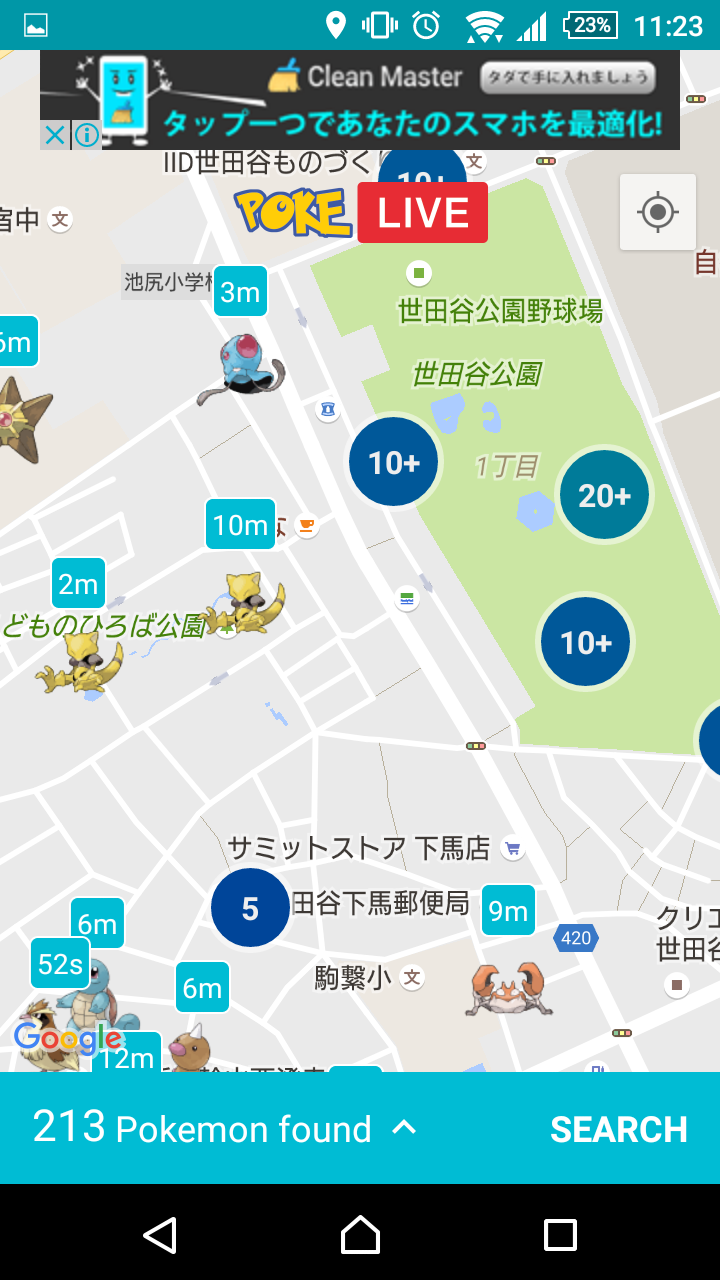The height and width of the screenshot is (1280, 720).
Task: Open the cluster marker labeled 5
Action: (250, 908)
